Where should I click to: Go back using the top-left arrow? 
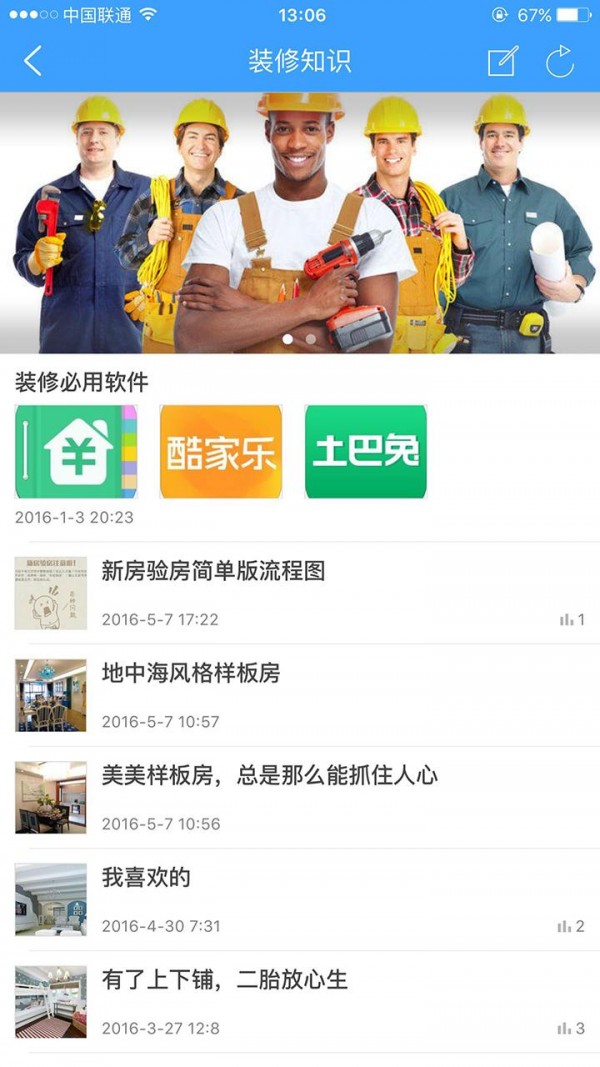point(33,61)
